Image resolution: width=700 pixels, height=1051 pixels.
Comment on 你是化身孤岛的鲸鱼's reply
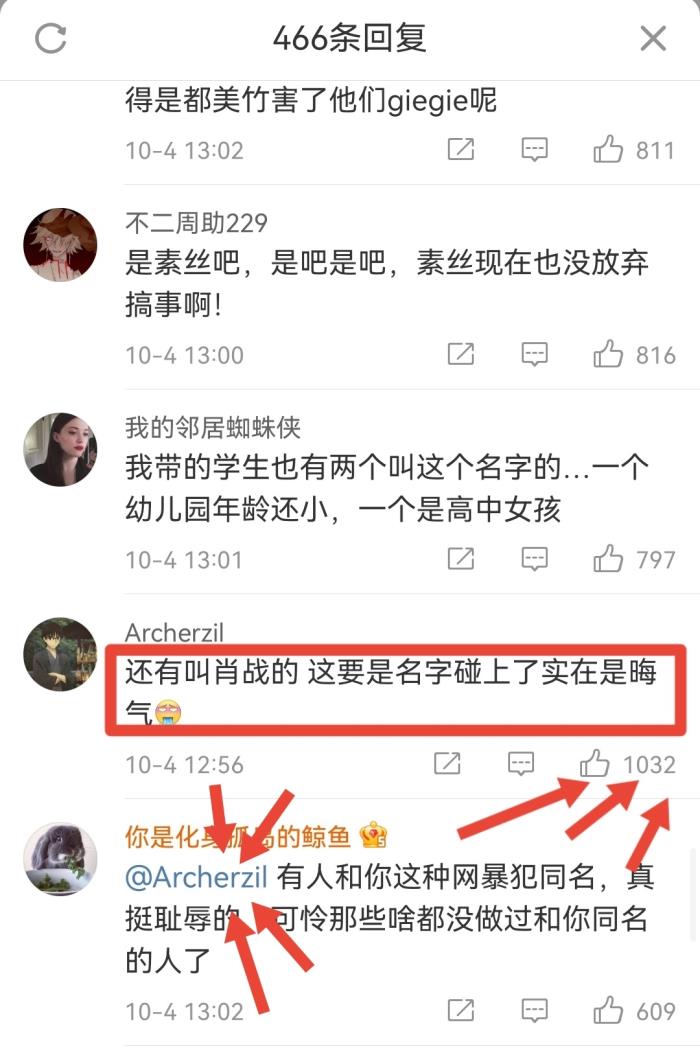coord(535,1011)
